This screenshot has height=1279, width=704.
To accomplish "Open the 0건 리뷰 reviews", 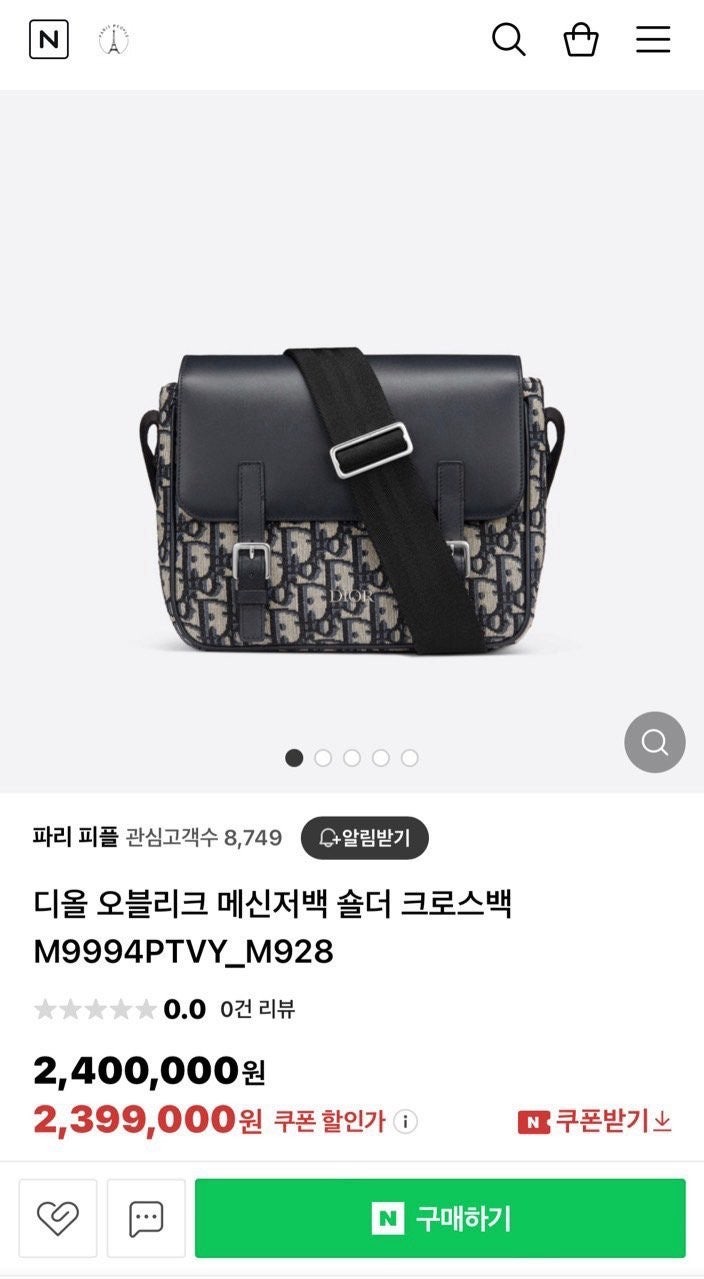I will (x=257, y=1009).
